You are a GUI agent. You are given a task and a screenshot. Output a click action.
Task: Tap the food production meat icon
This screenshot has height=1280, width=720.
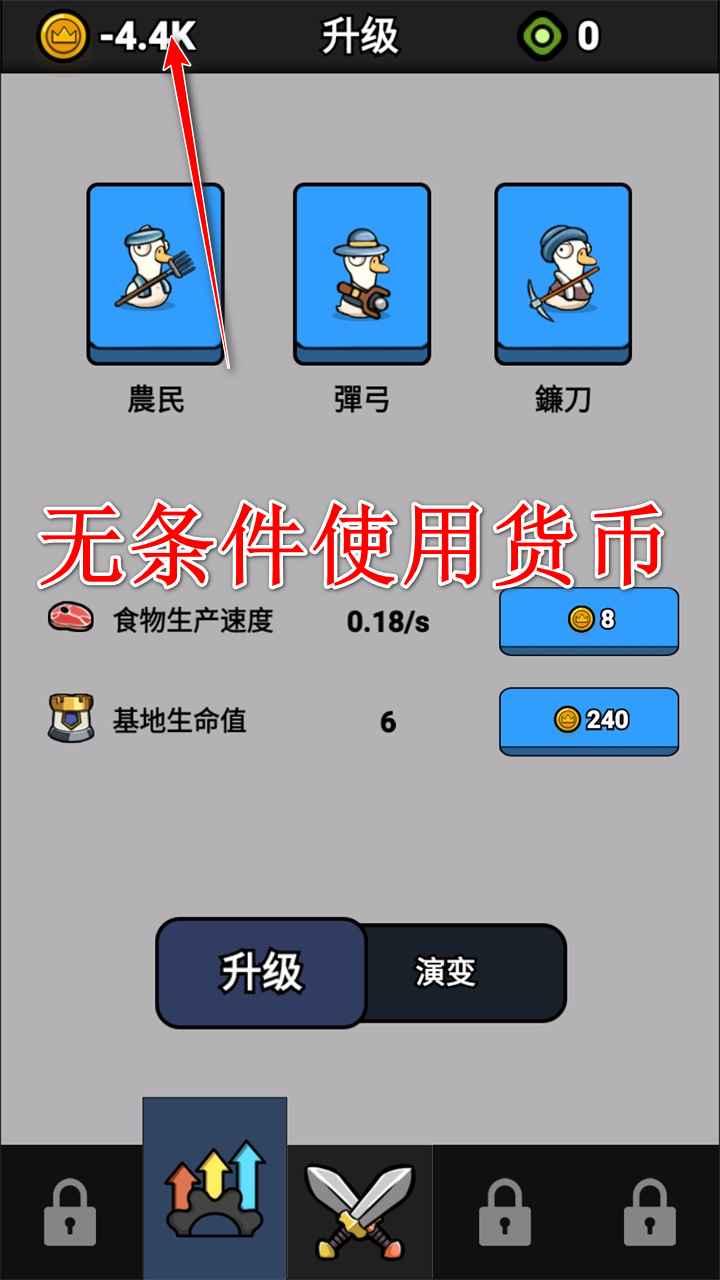pos(68,620)
